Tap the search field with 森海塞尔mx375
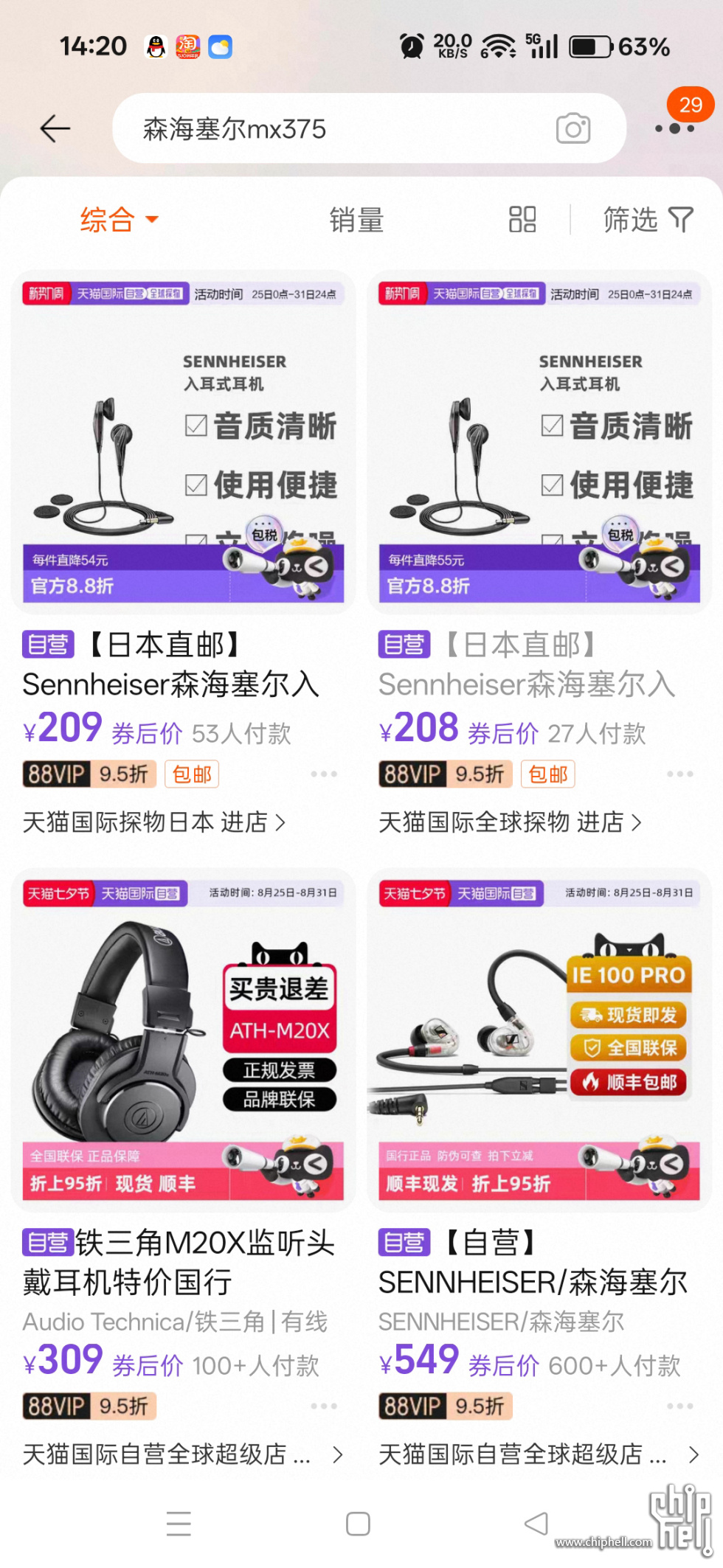Screen dimensions: 723x1568 point(332,129)
